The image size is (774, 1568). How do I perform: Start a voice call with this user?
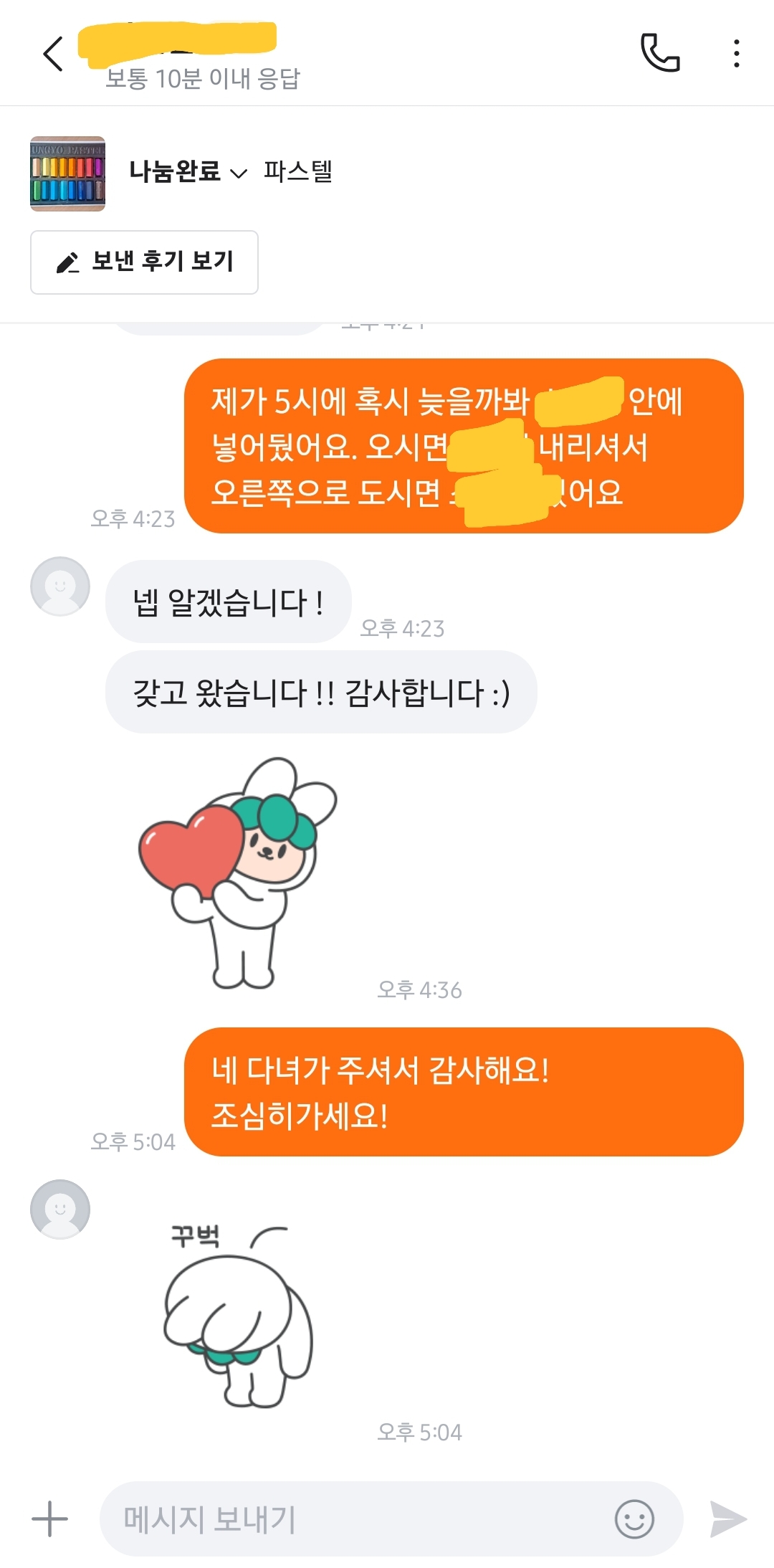659,54
